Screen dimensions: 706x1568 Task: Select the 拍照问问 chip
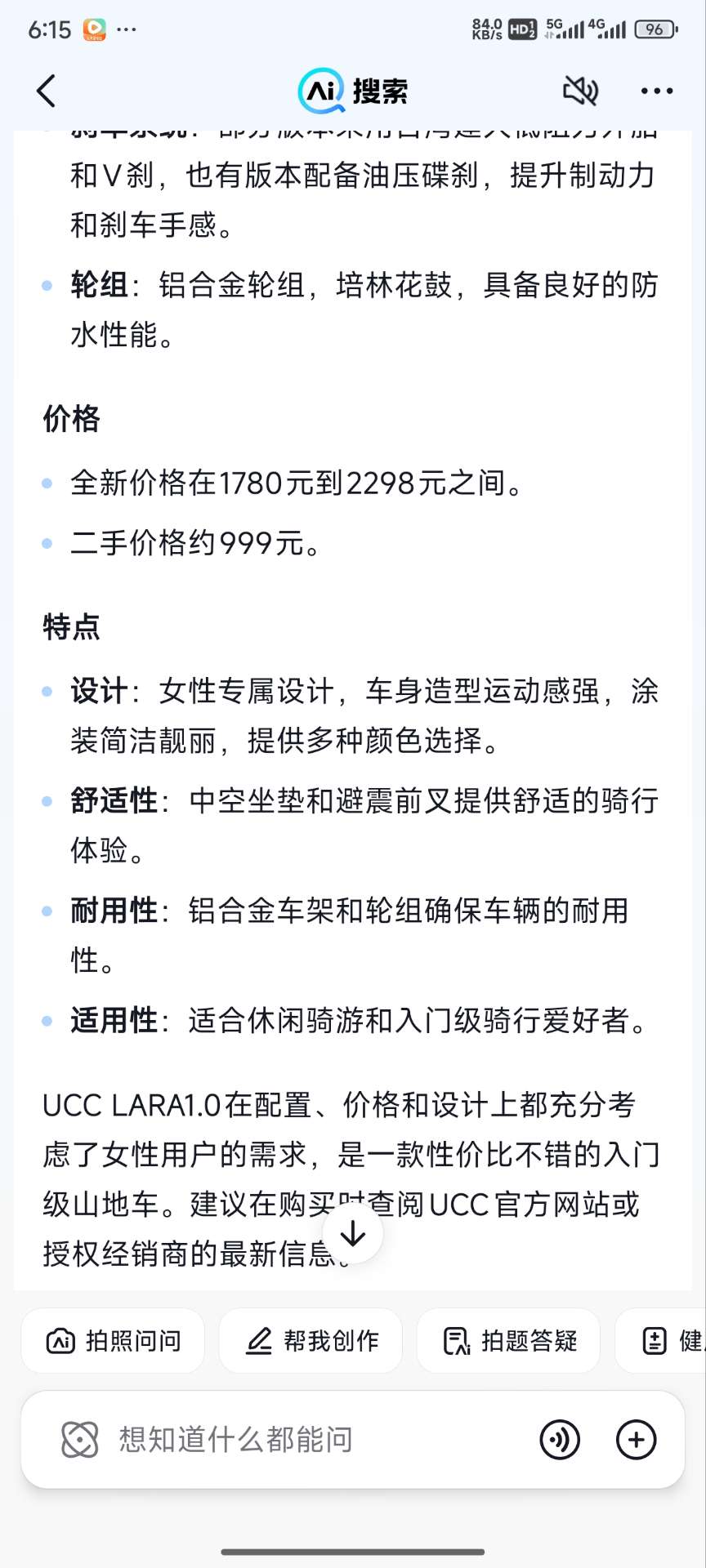tap(113, 1341)
